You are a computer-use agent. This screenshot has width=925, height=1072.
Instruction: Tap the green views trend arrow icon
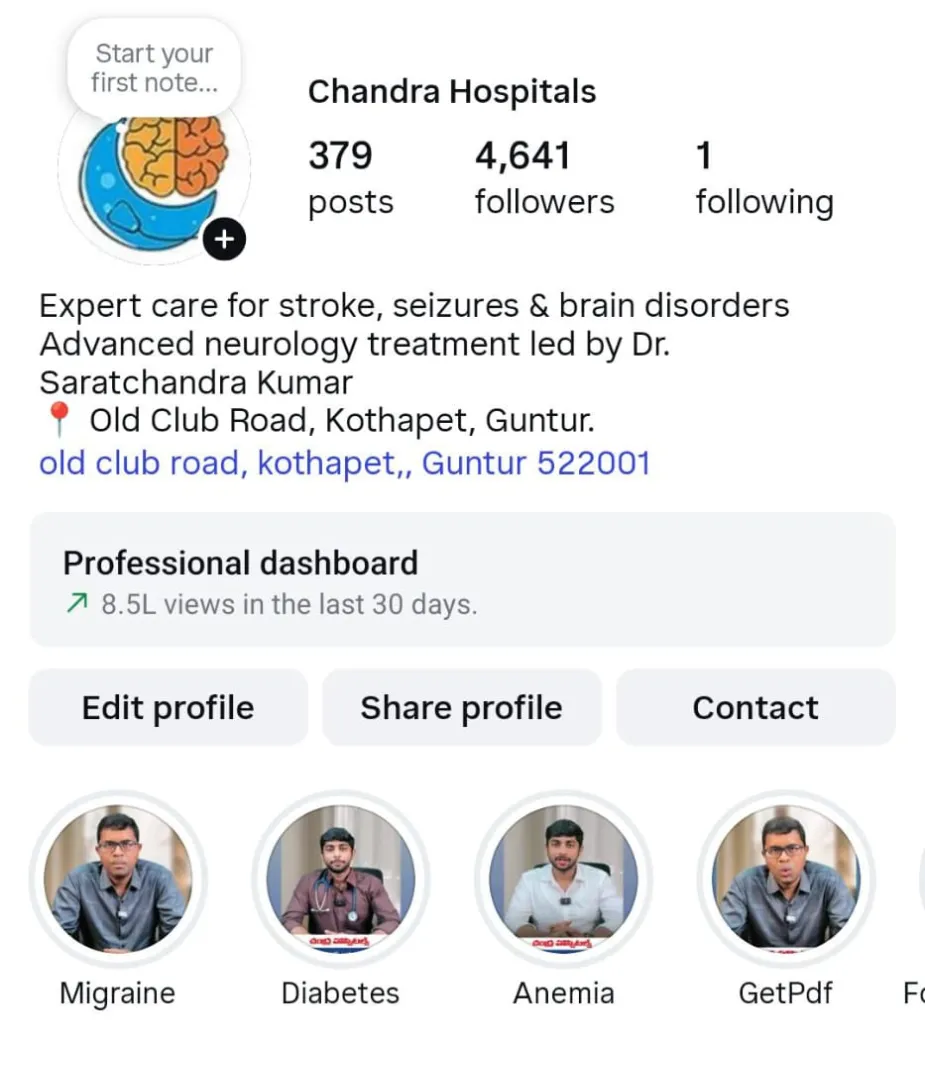76,604
